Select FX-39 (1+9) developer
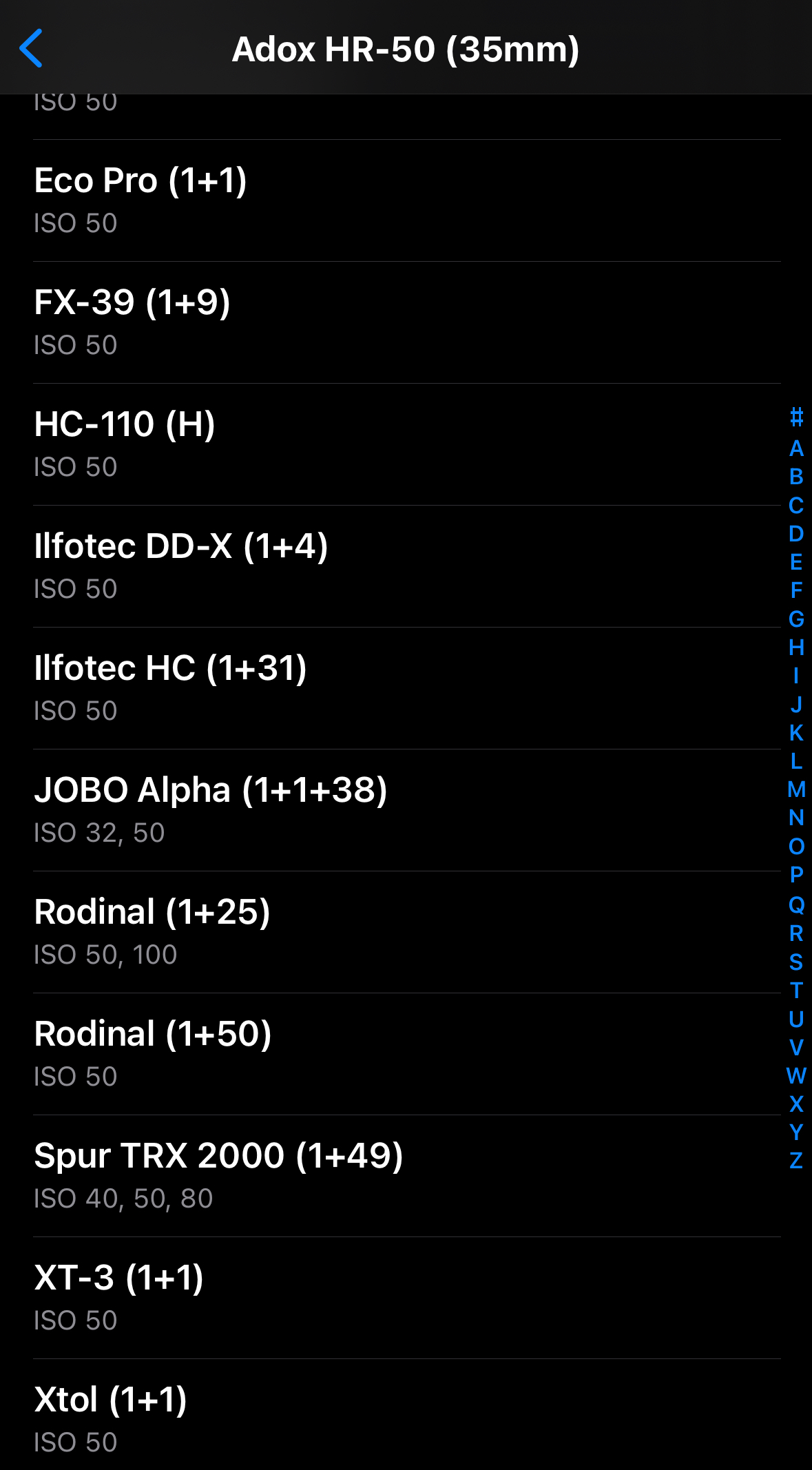Screen dimensions: 812x1470 click(x=406, y=322)
